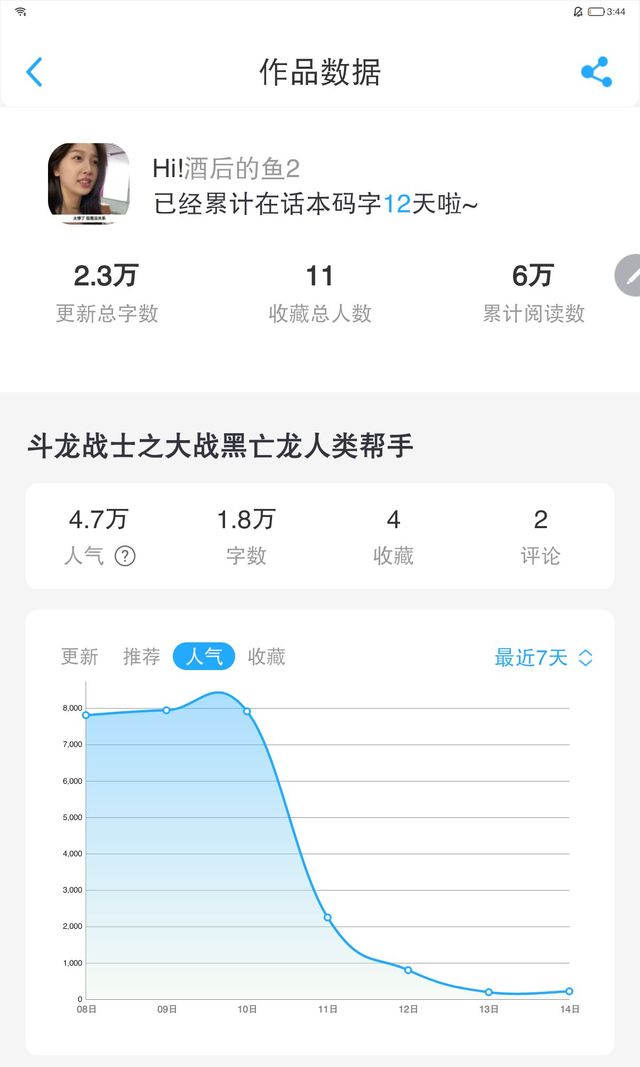The height and width of the screenshot is (1067, 640).
Task: Go back using the top-left arrow
Action: pyautogui.click(x=35, y=72)
